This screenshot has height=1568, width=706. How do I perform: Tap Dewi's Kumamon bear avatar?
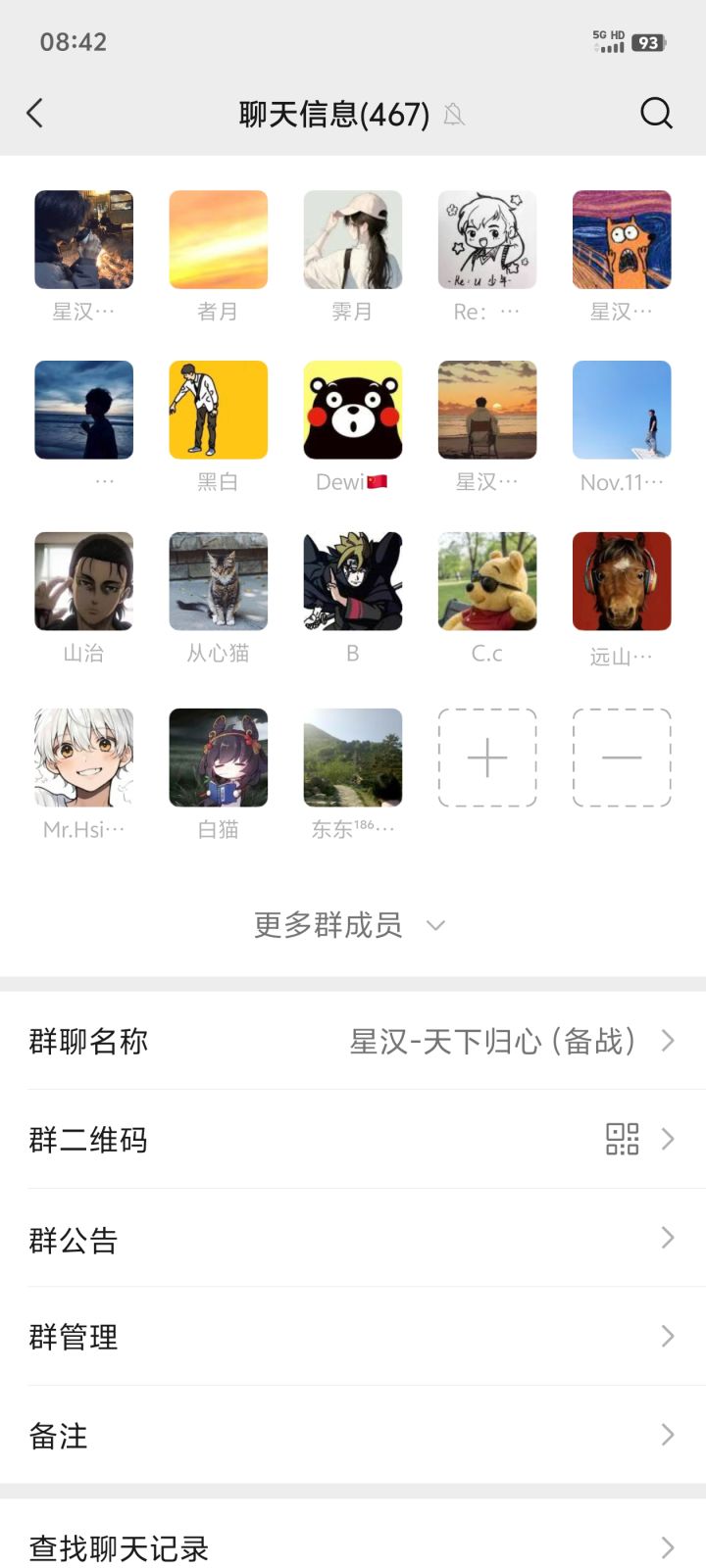[x=352, y=411]
